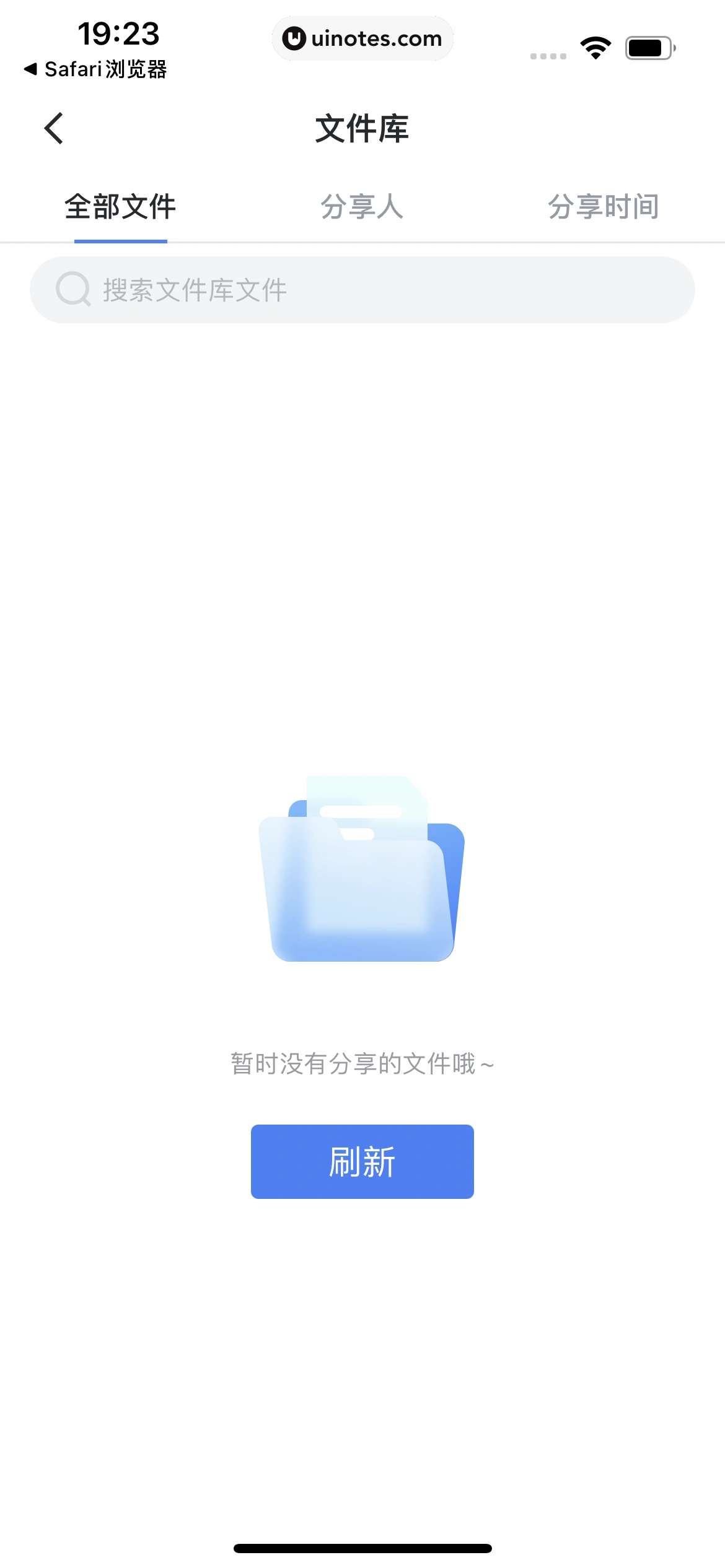Tap the 刷新 button
Viewport: 725px width, 1568px height.
(362, 1161)
